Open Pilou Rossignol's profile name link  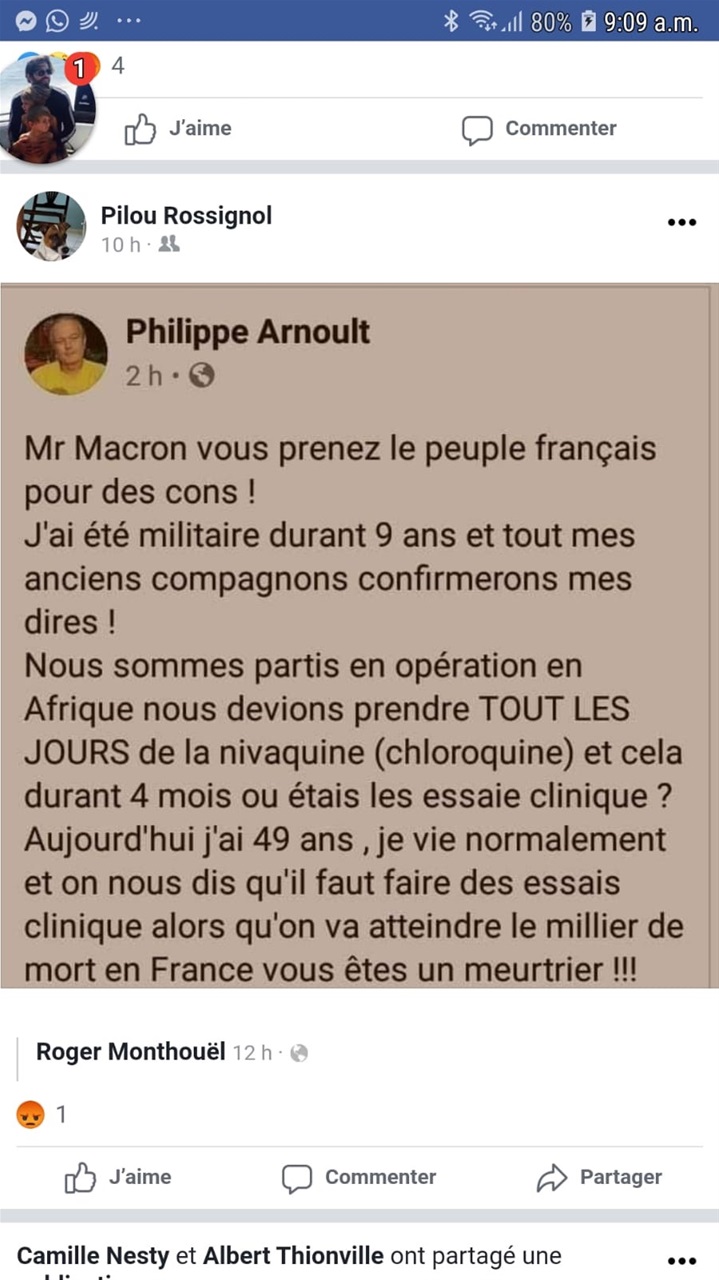click(186, 215)
